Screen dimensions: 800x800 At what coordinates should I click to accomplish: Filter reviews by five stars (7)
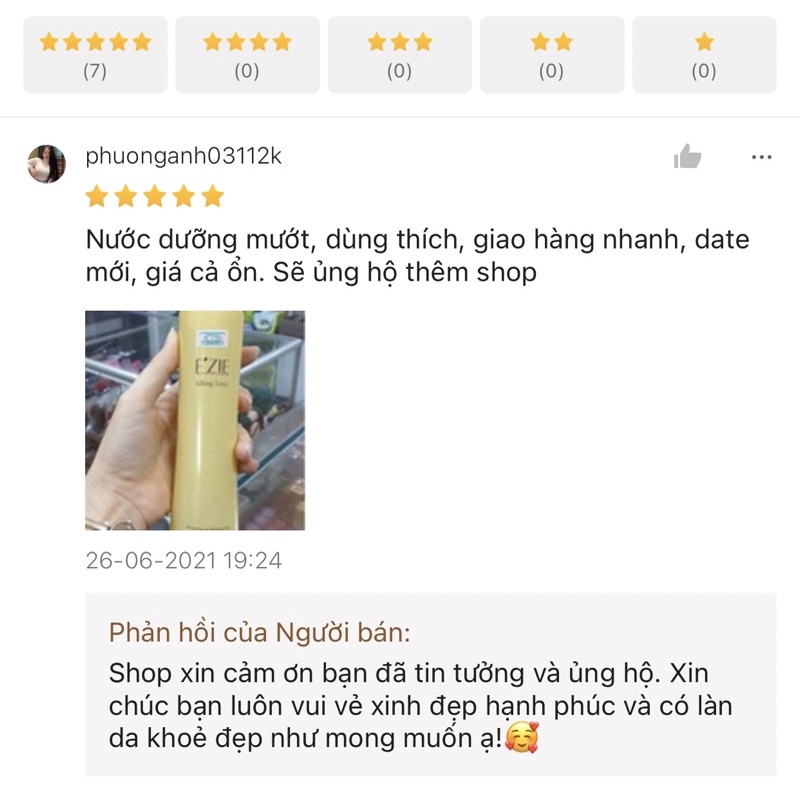[95, 55]
